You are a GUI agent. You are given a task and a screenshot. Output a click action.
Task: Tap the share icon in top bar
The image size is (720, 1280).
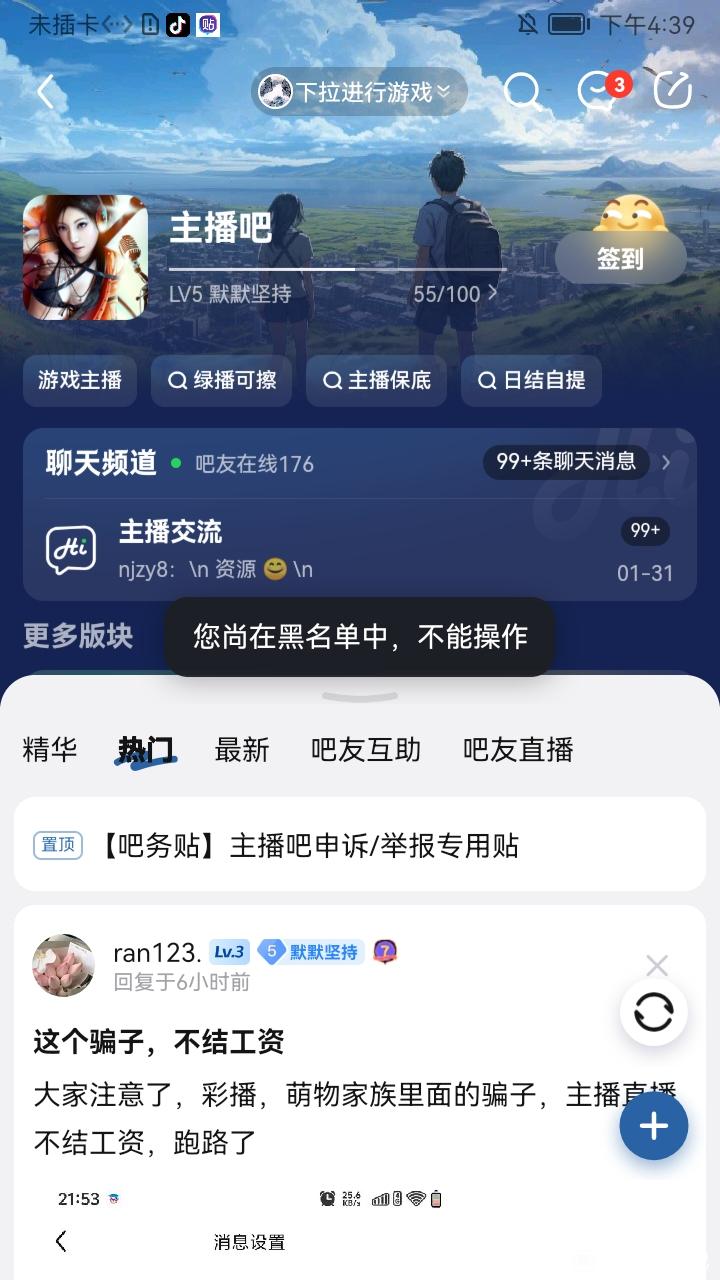pyautogui.click(x=672, y=92)
